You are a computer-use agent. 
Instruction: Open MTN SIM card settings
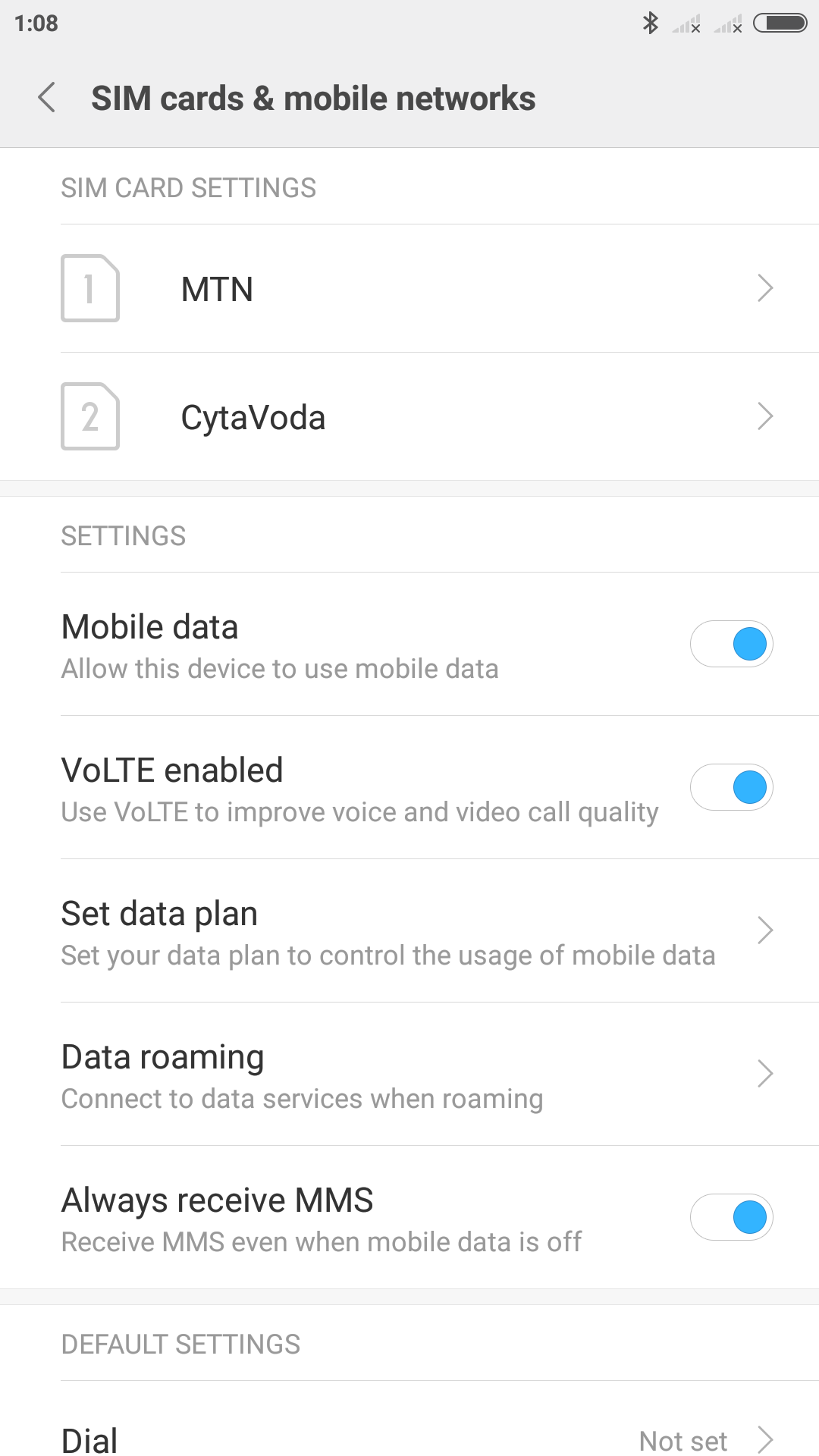click(409, 288)
